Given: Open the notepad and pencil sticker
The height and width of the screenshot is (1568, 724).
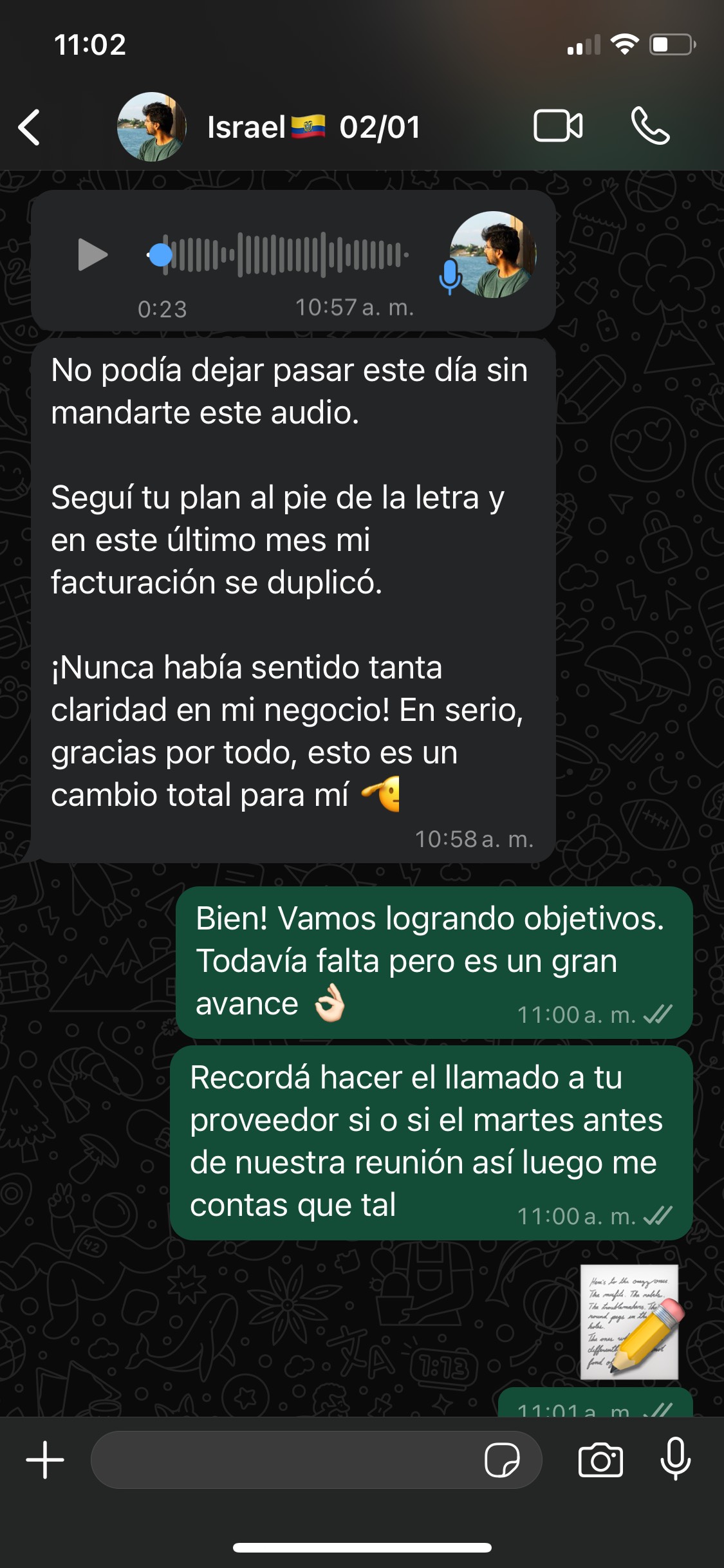Looking at the screenshot, I should click(631, 1321).
